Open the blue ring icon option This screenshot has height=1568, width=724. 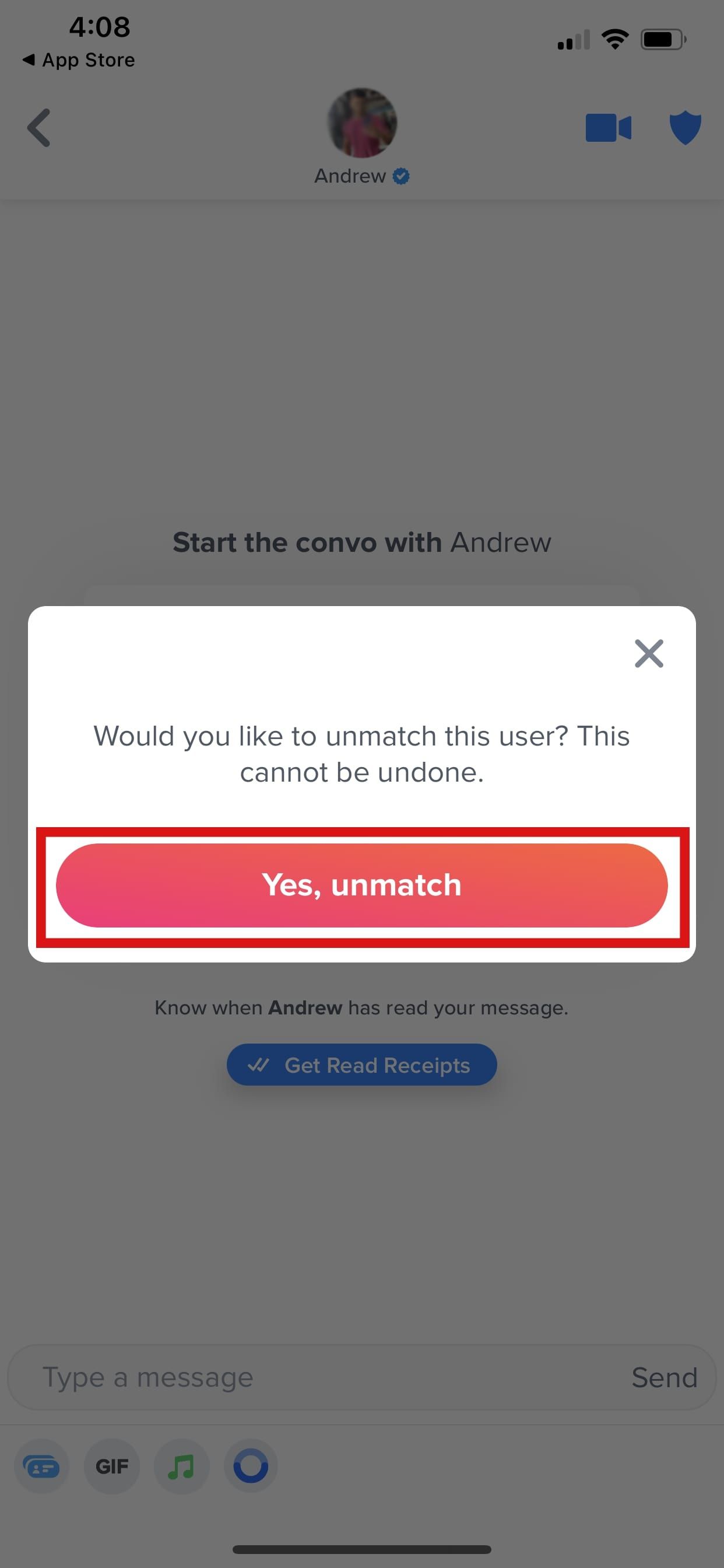tap(251, 1466)
